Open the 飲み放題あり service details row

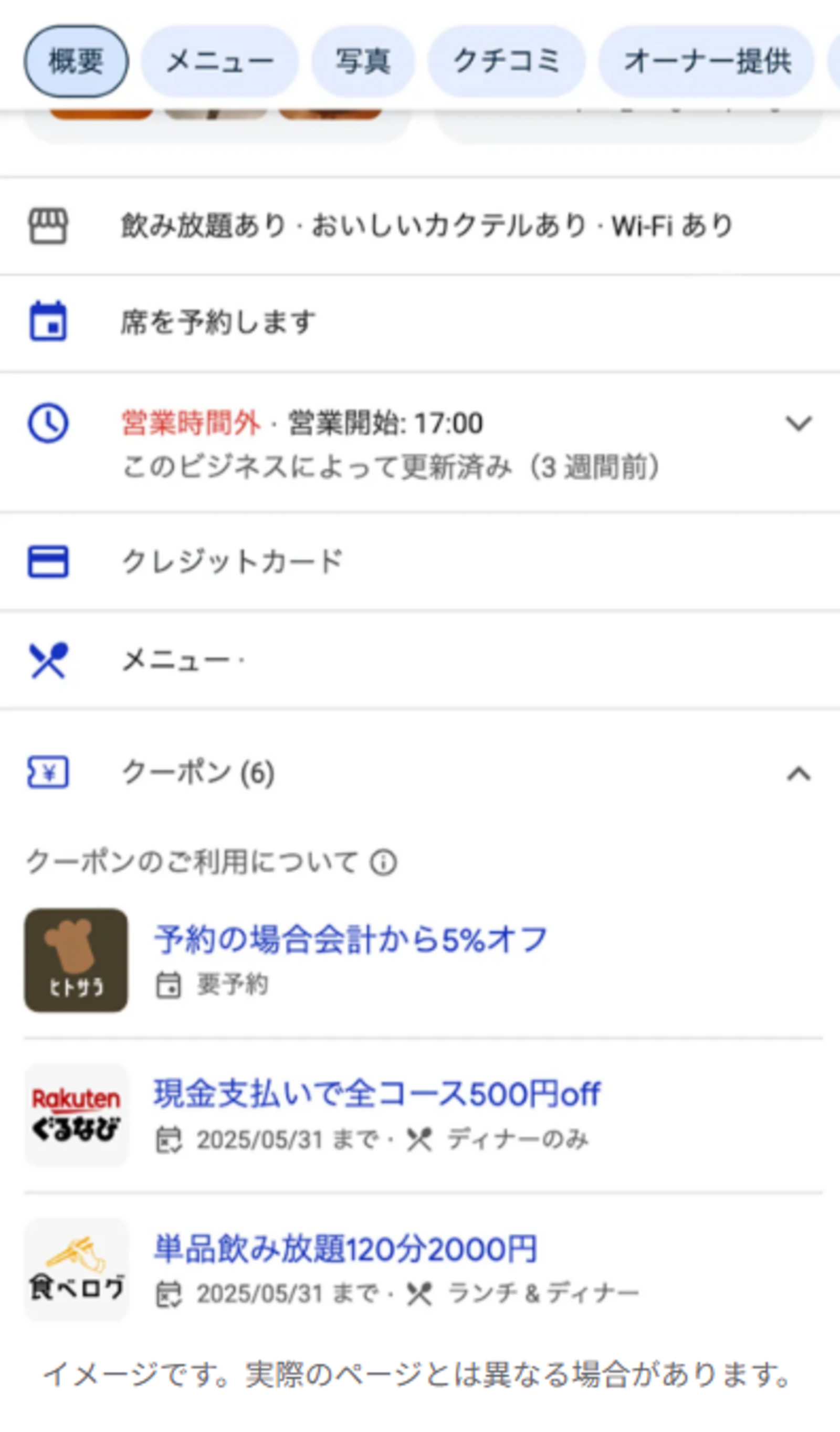(x=426, y=226)
